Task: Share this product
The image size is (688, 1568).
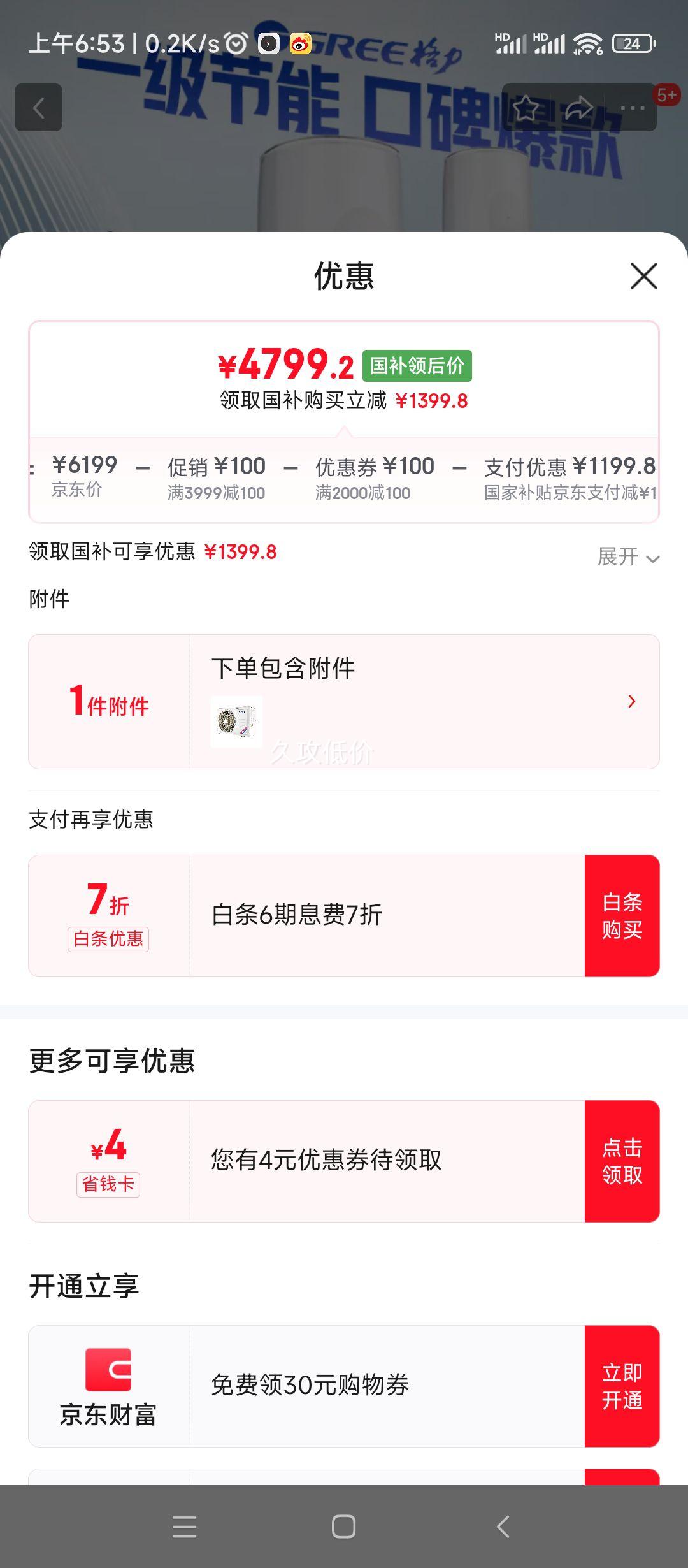Action: [x=578, y=108]
